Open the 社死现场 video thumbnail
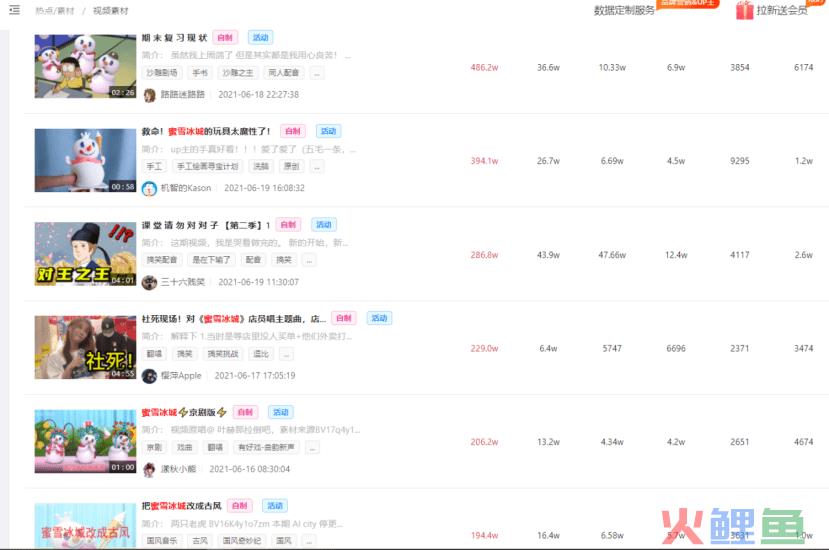The image size is (829, 550). (x=85, y=348)
